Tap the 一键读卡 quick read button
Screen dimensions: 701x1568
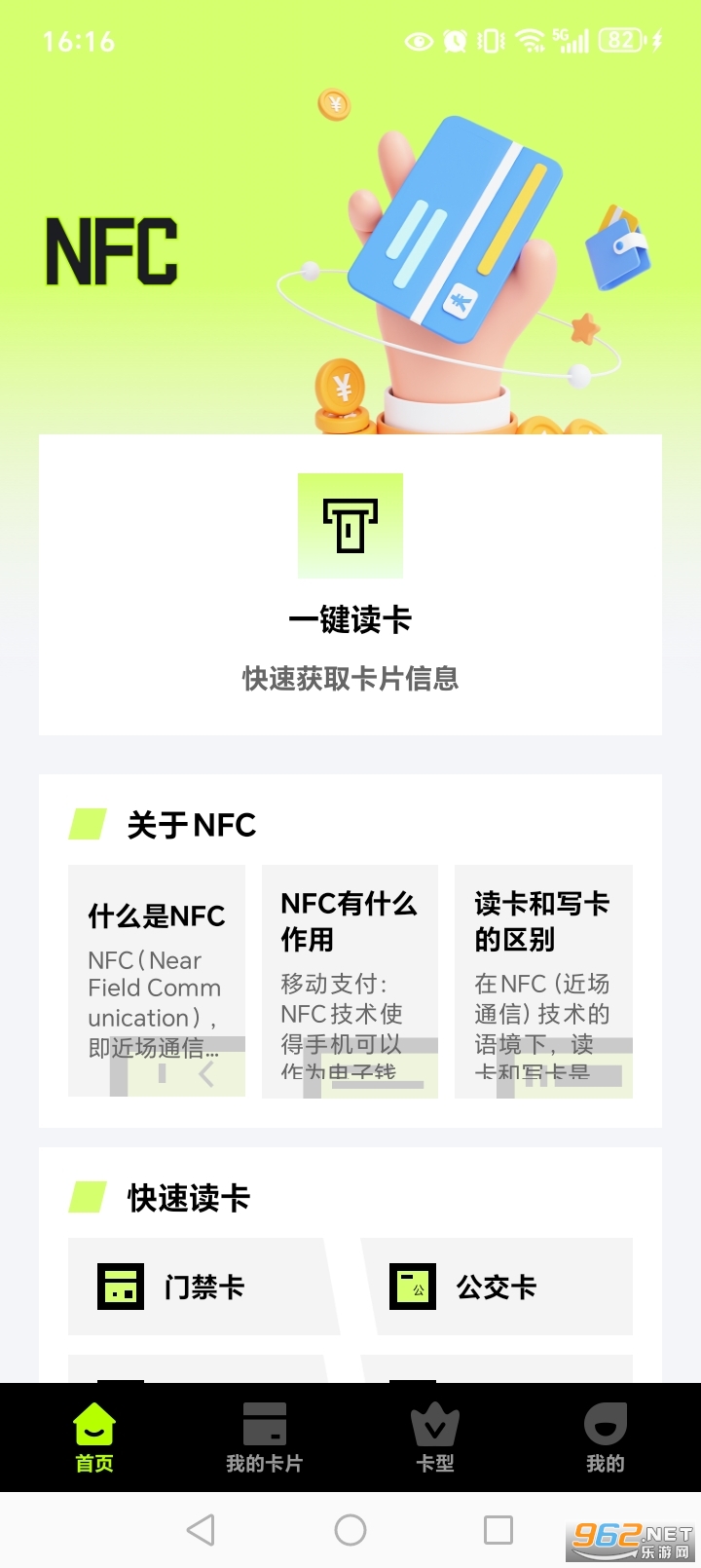click(x=350, y=584)
